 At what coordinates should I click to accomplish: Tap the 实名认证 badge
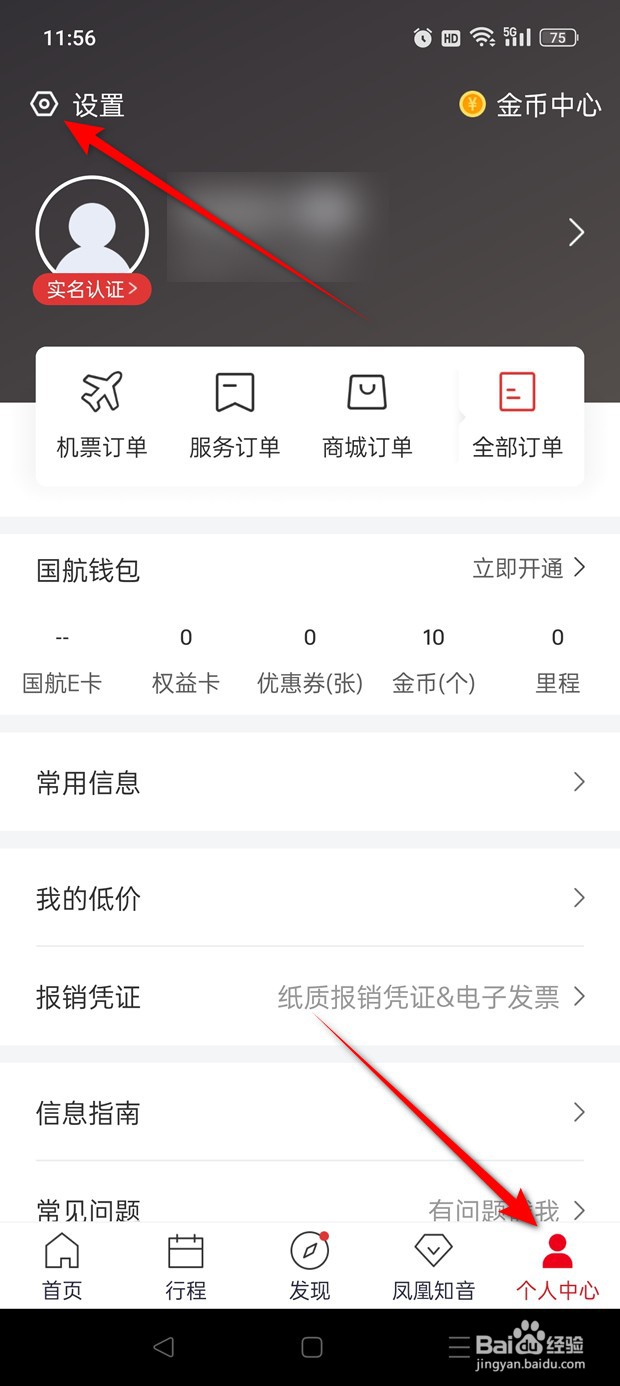[92, 289]
